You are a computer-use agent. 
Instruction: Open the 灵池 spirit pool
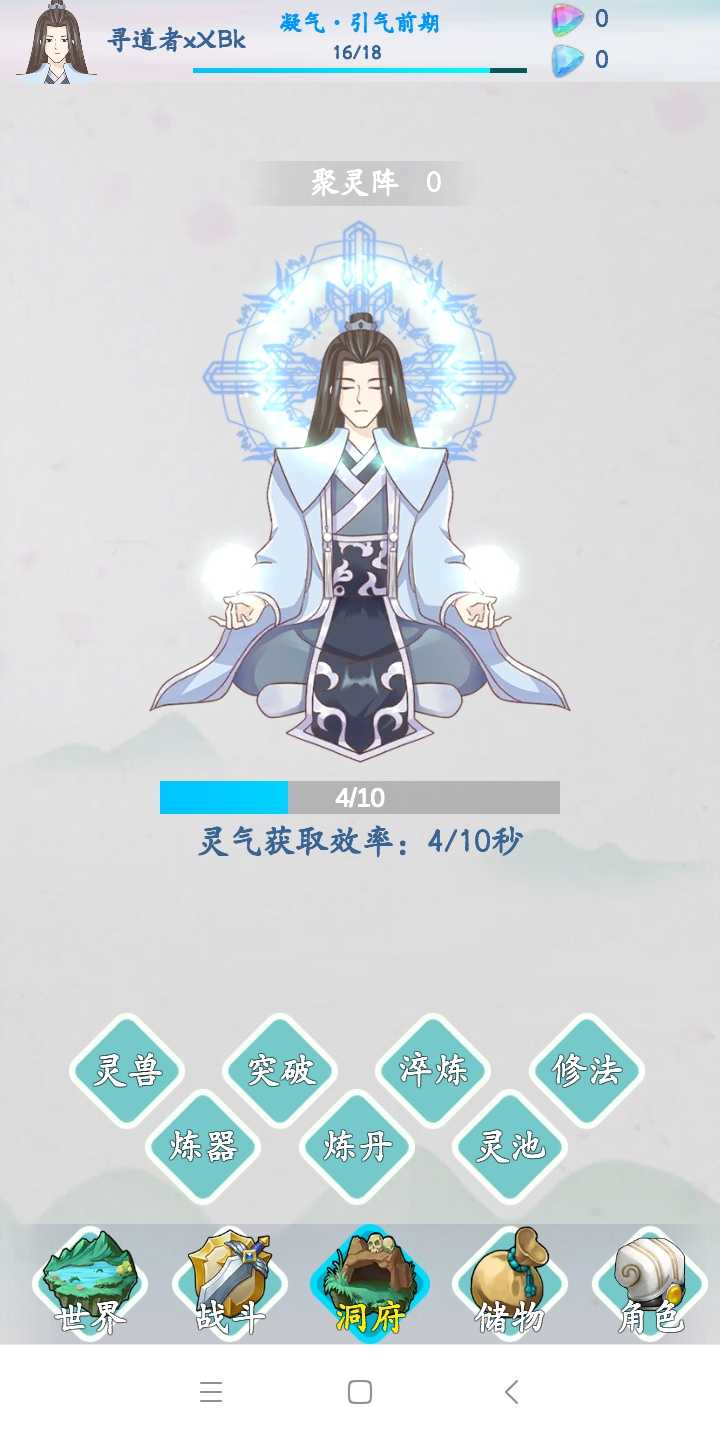tap(510, 1147)
